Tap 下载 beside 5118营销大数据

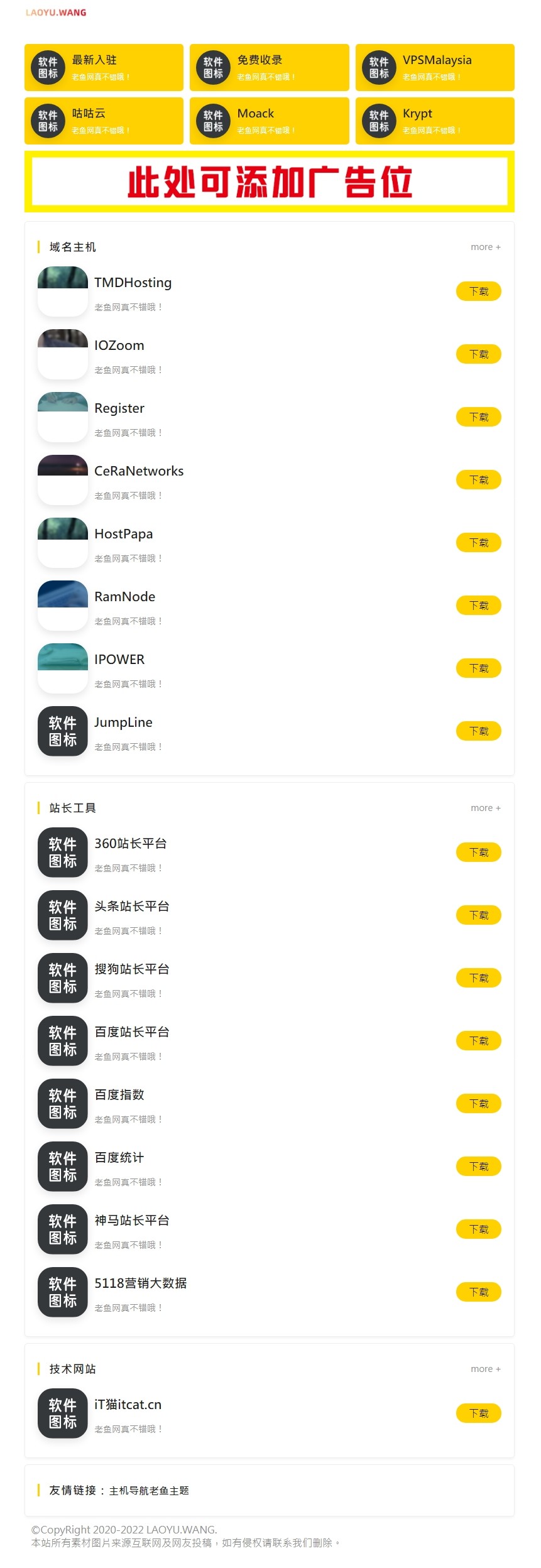click(478, 1292)
